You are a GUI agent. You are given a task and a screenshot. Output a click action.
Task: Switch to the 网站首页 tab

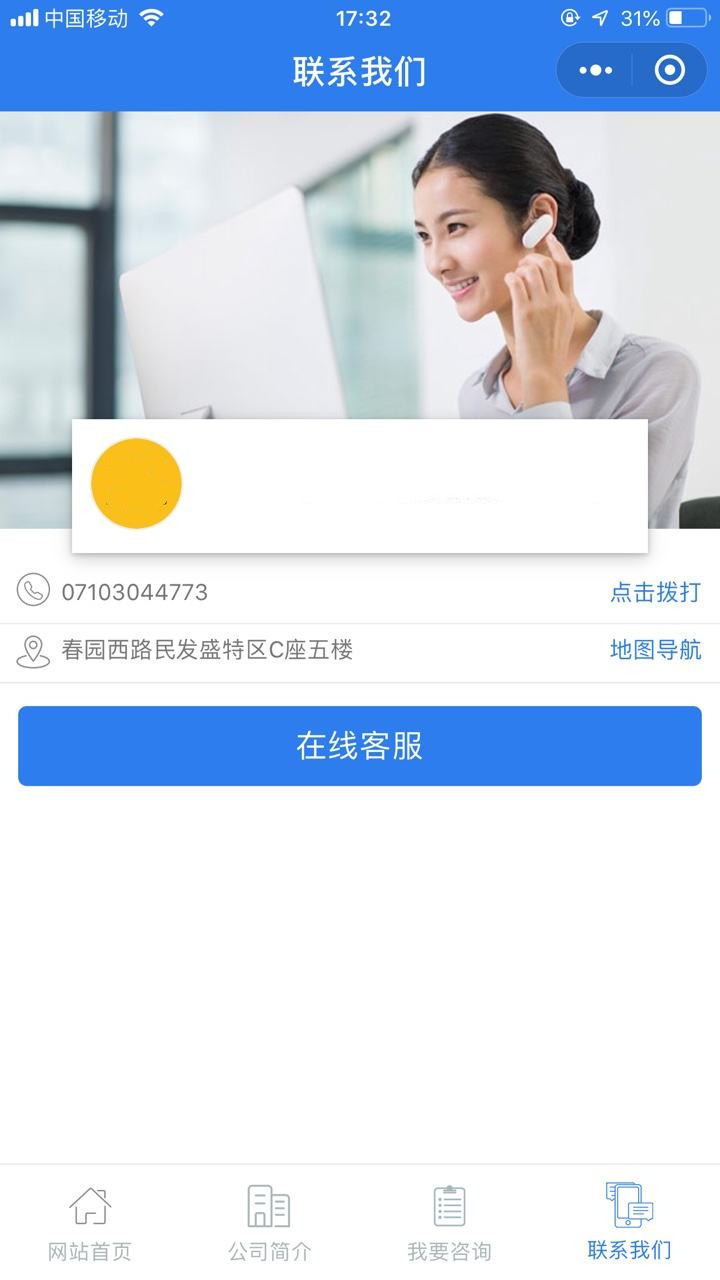tap(90, 1222)
